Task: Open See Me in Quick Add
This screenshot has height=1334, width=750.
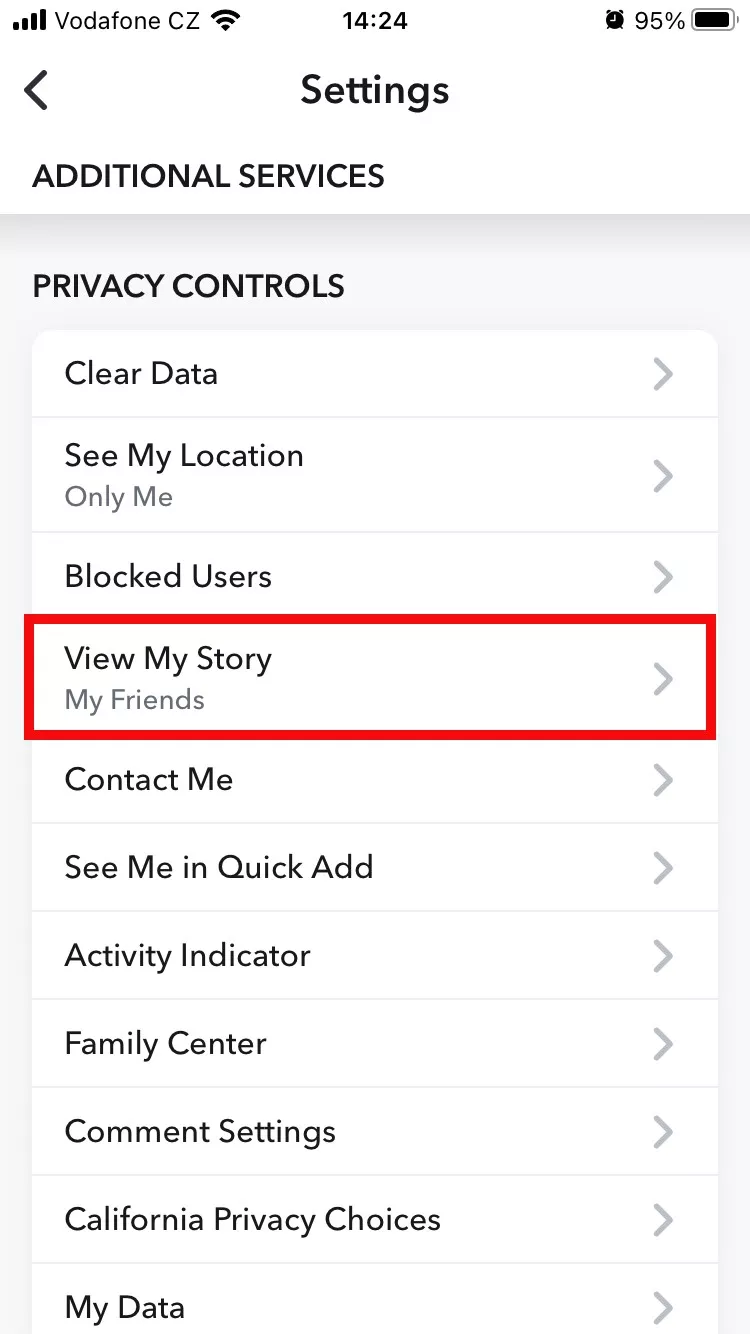Action: pos(374,867)
